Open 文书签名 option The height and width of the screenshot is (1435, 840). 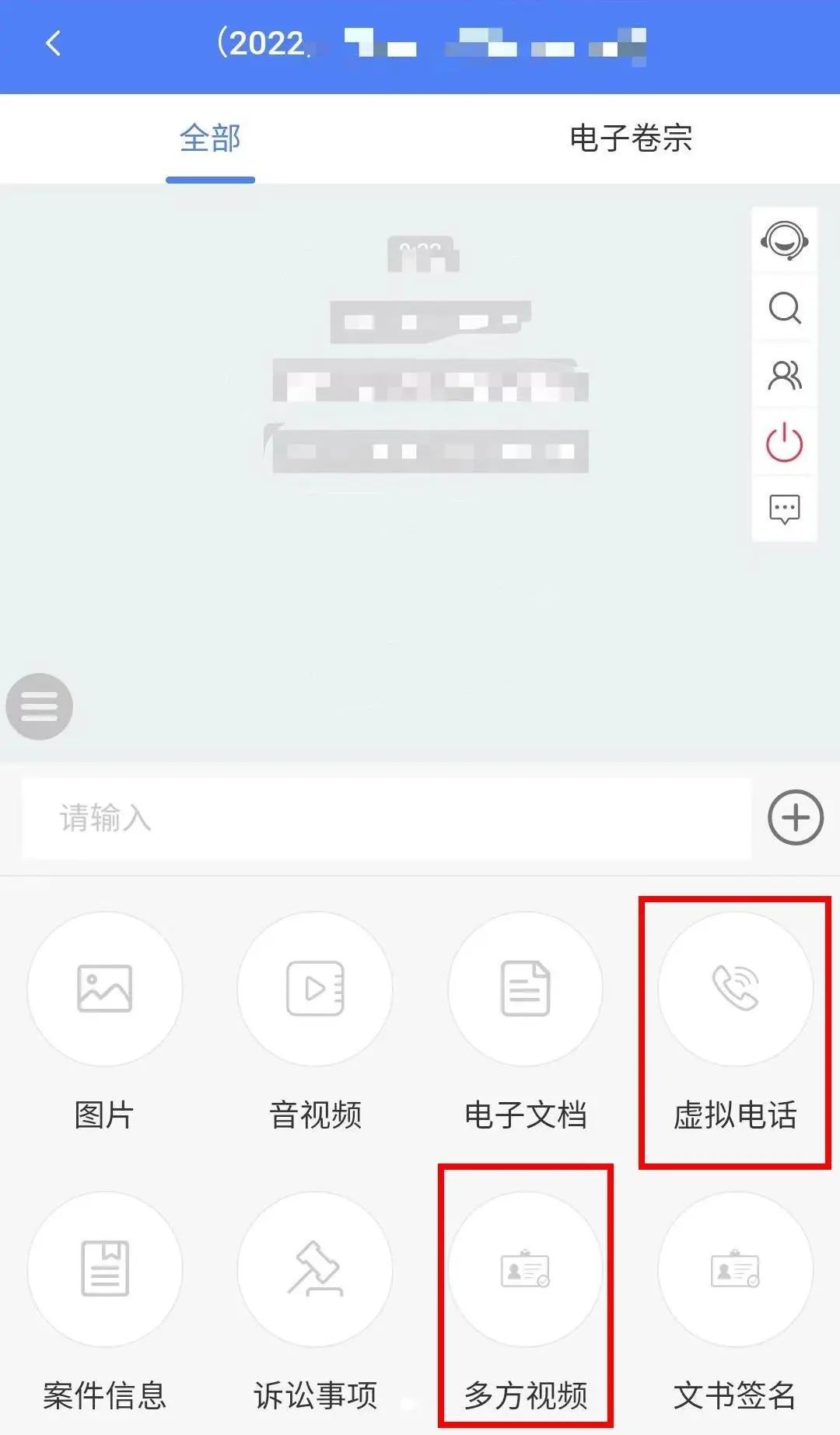coord(735,1269)
